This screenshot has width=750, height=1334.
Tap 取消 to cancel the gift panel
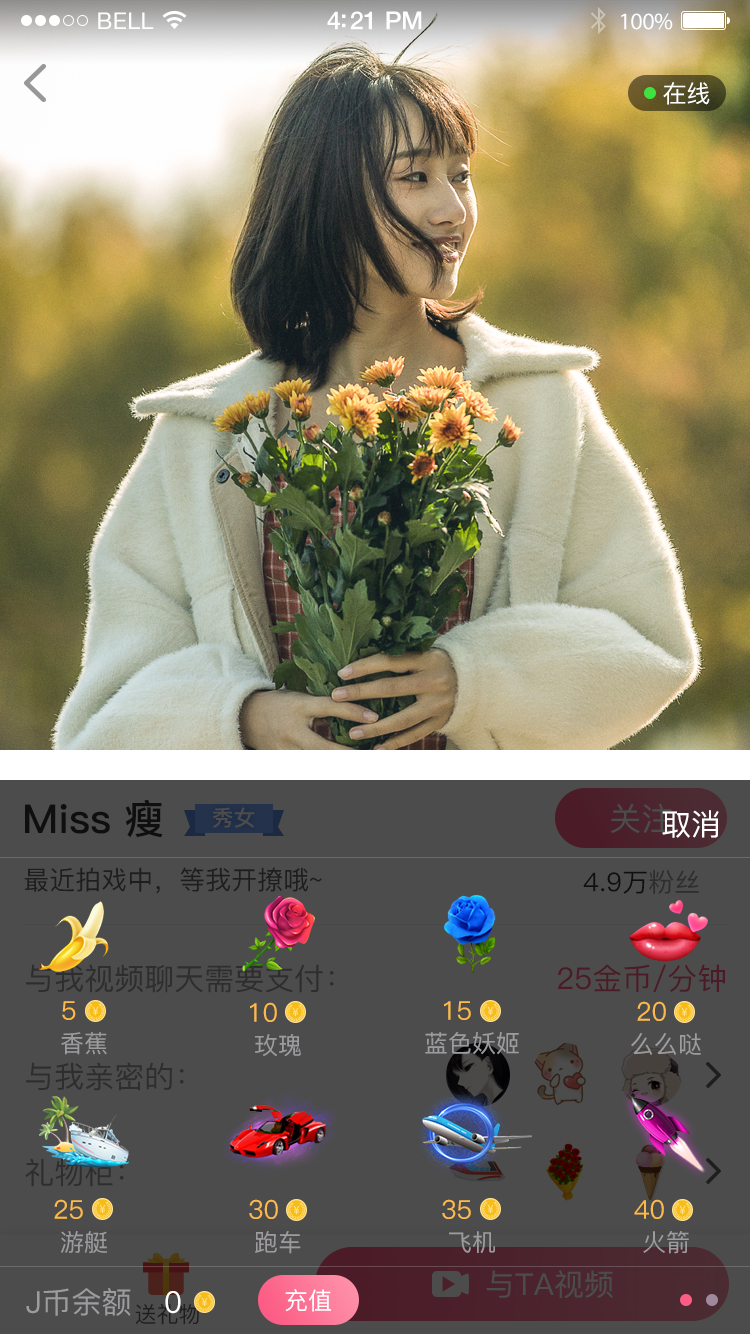[x=690, y=824]
